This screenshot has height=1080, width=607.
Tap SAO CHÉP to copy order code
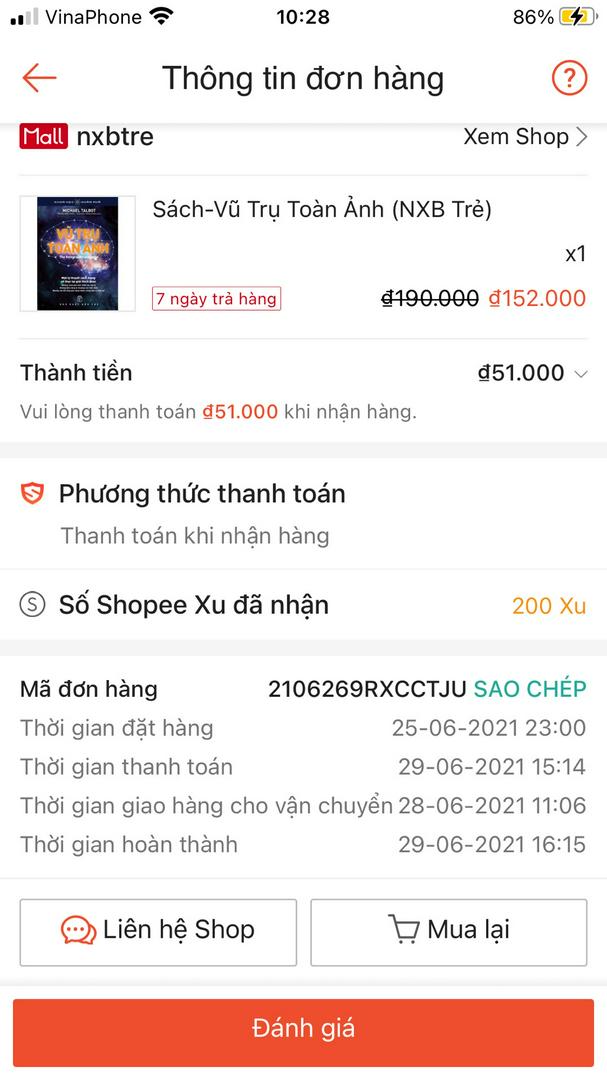pos(529,689)
